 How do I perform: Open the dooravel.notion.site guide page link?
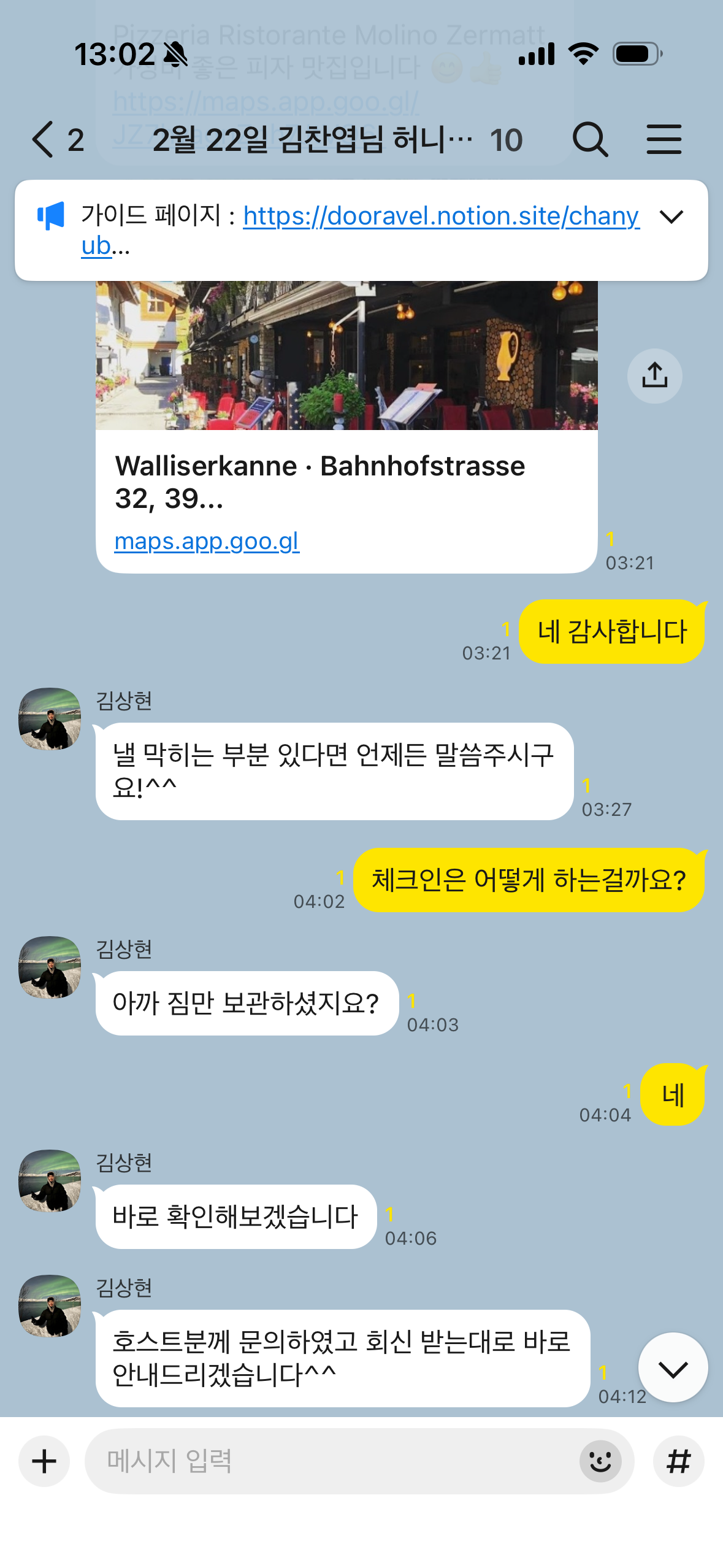(x=440, y=217)
